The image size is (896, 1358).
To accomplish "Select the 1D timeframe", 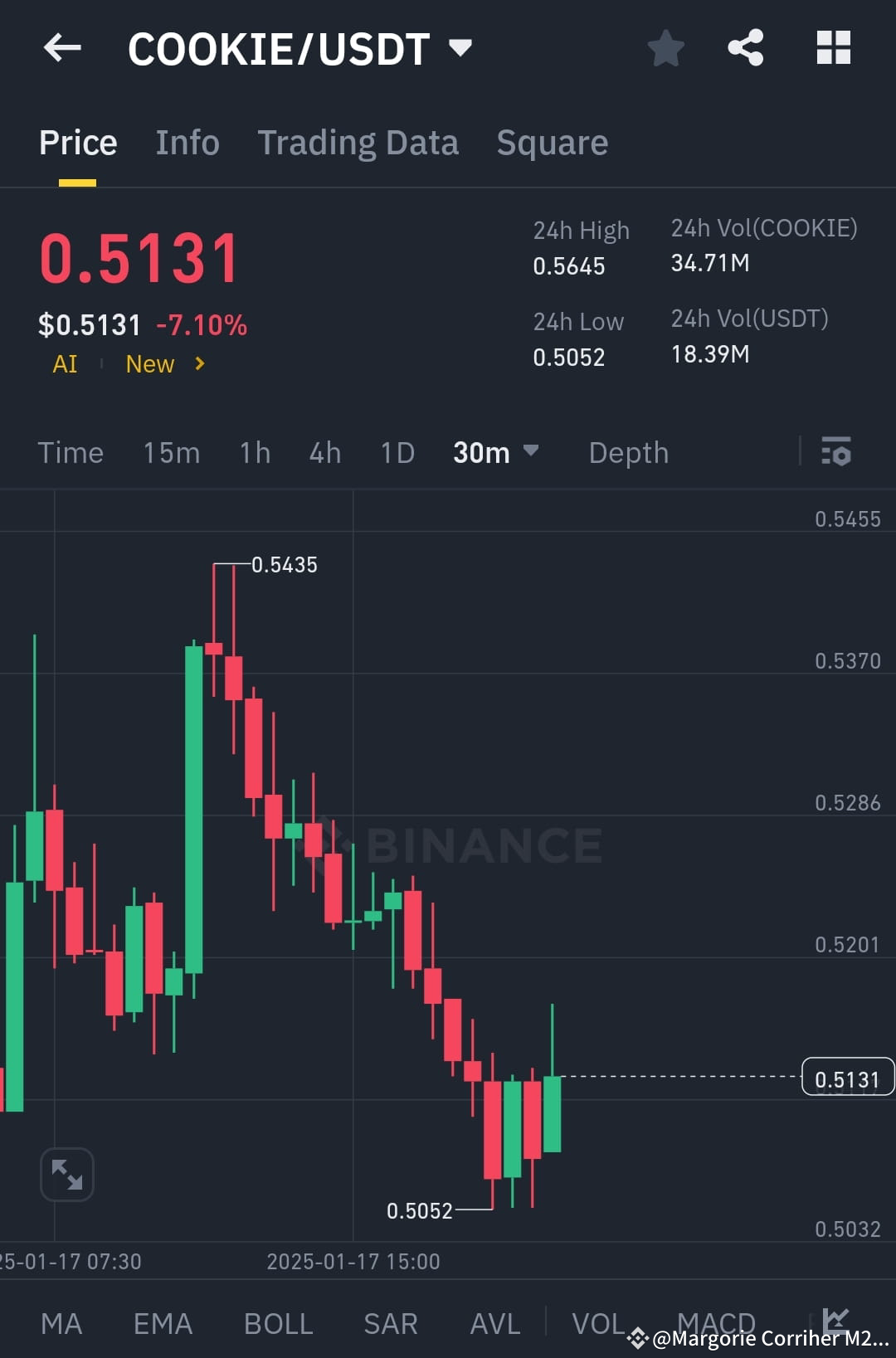I will point(397,453).
